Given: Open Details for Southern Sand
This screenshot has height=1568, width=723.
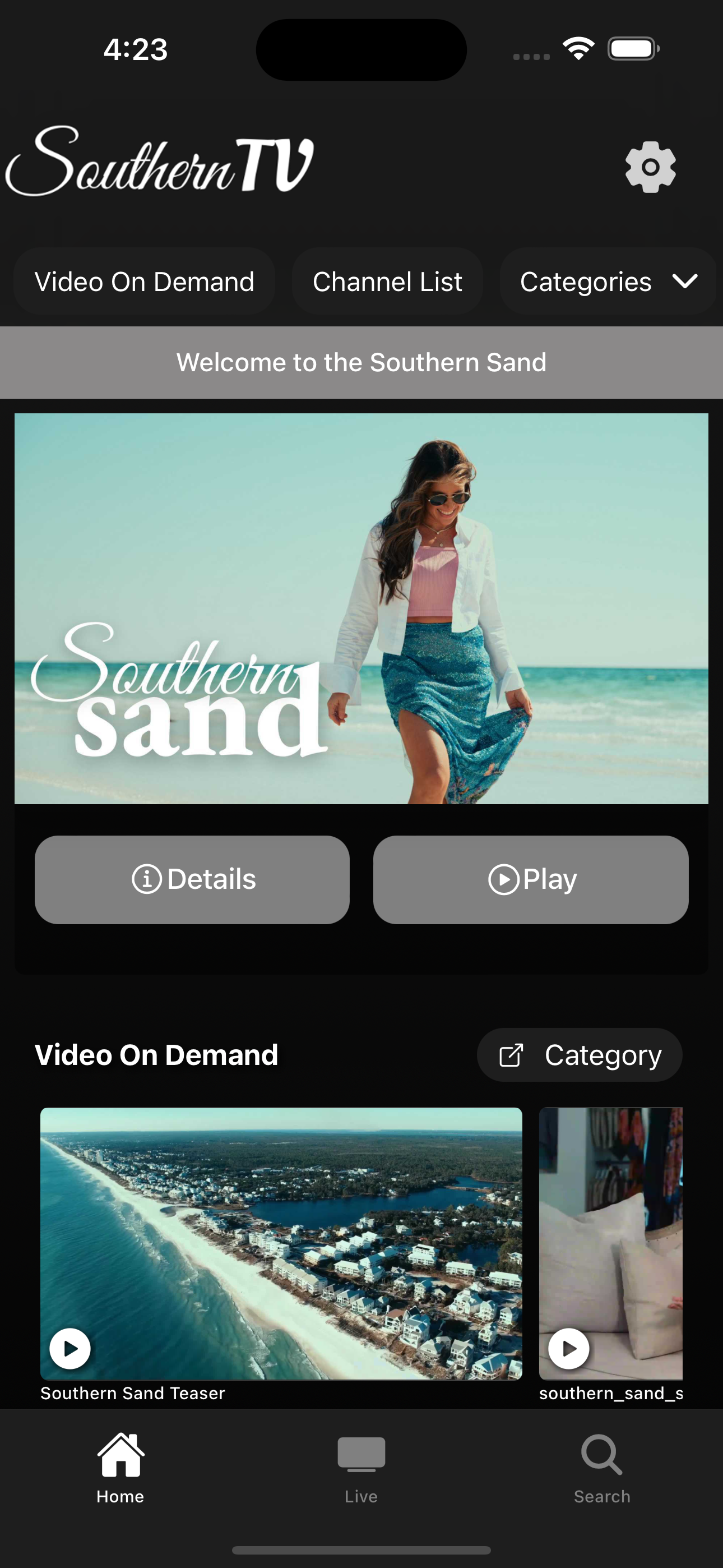Looking at the screenshot, I should click(192, 878).
